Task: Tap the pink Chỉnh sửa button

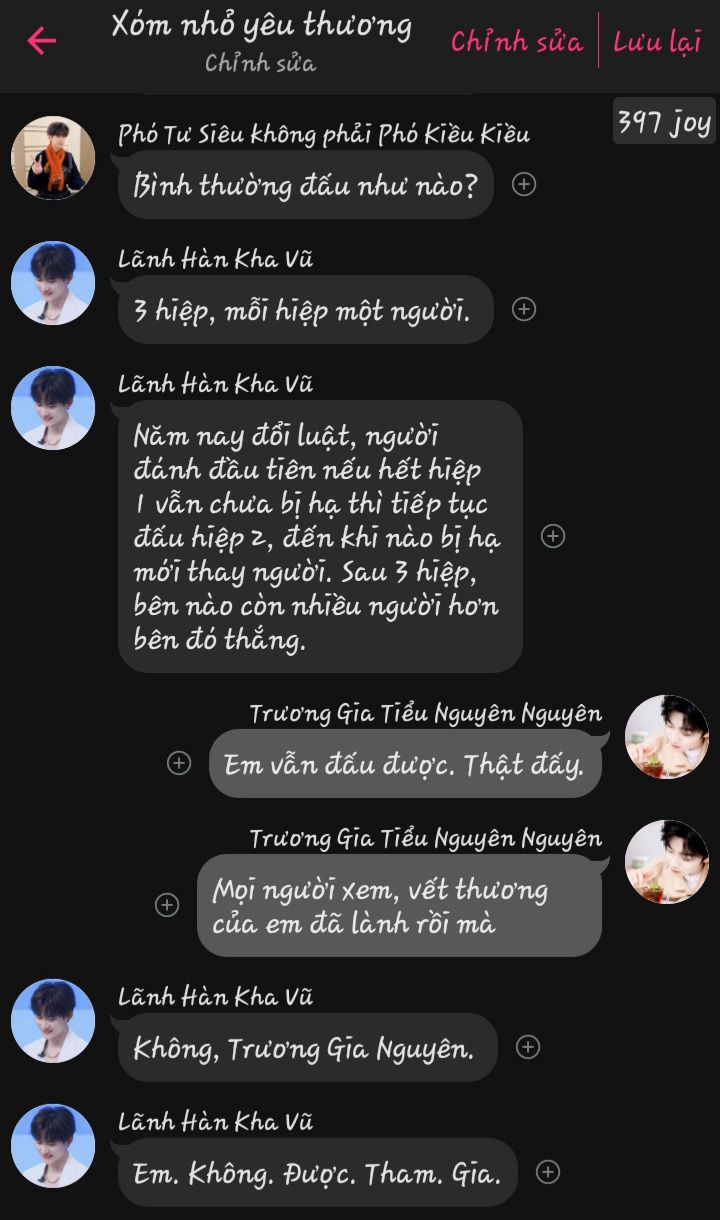Action: tap(517, 42)
